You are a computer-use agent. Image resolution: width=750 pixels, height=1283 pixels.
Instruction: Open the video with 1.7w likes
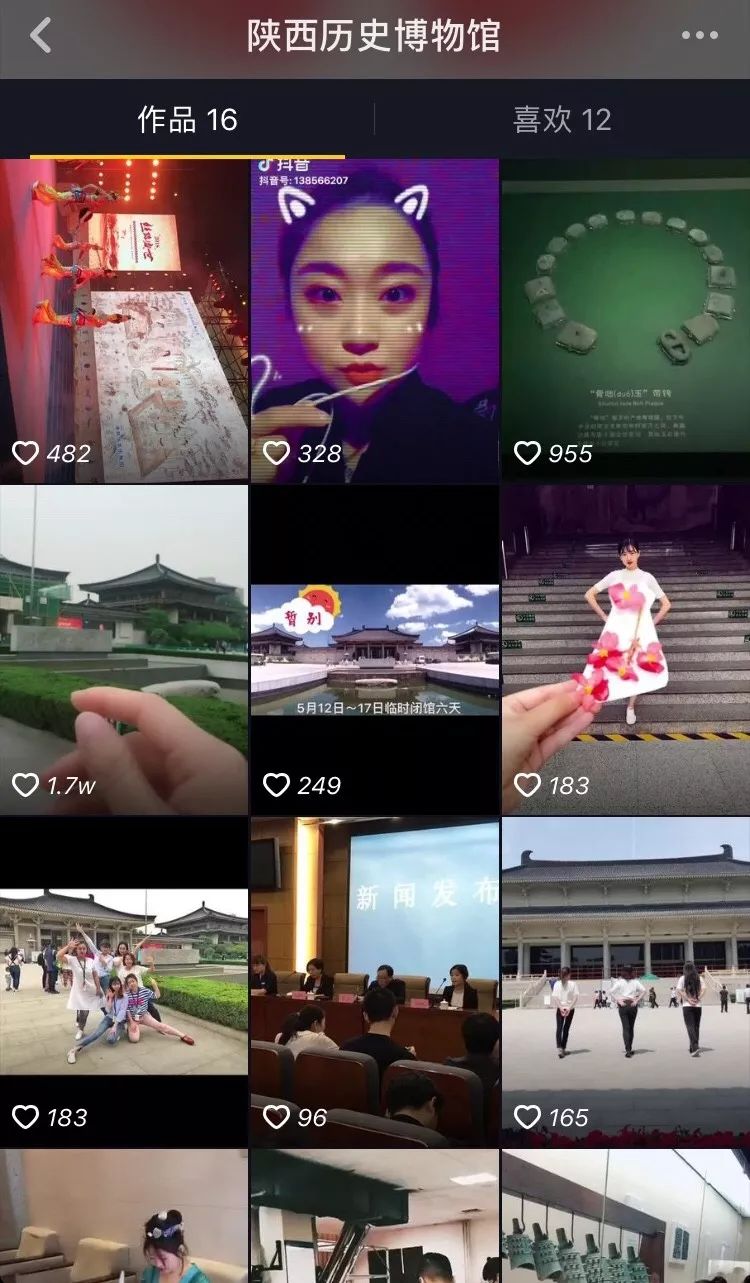click(124, 650)
